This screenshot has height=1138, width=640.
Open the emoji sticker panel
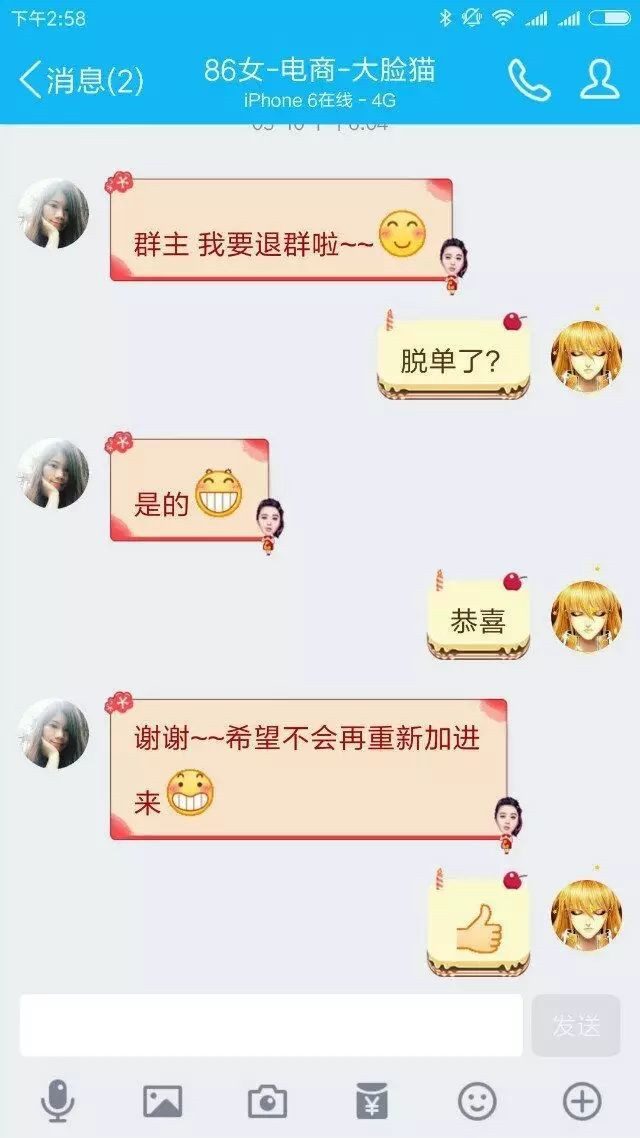click(x=477, y=1102)
